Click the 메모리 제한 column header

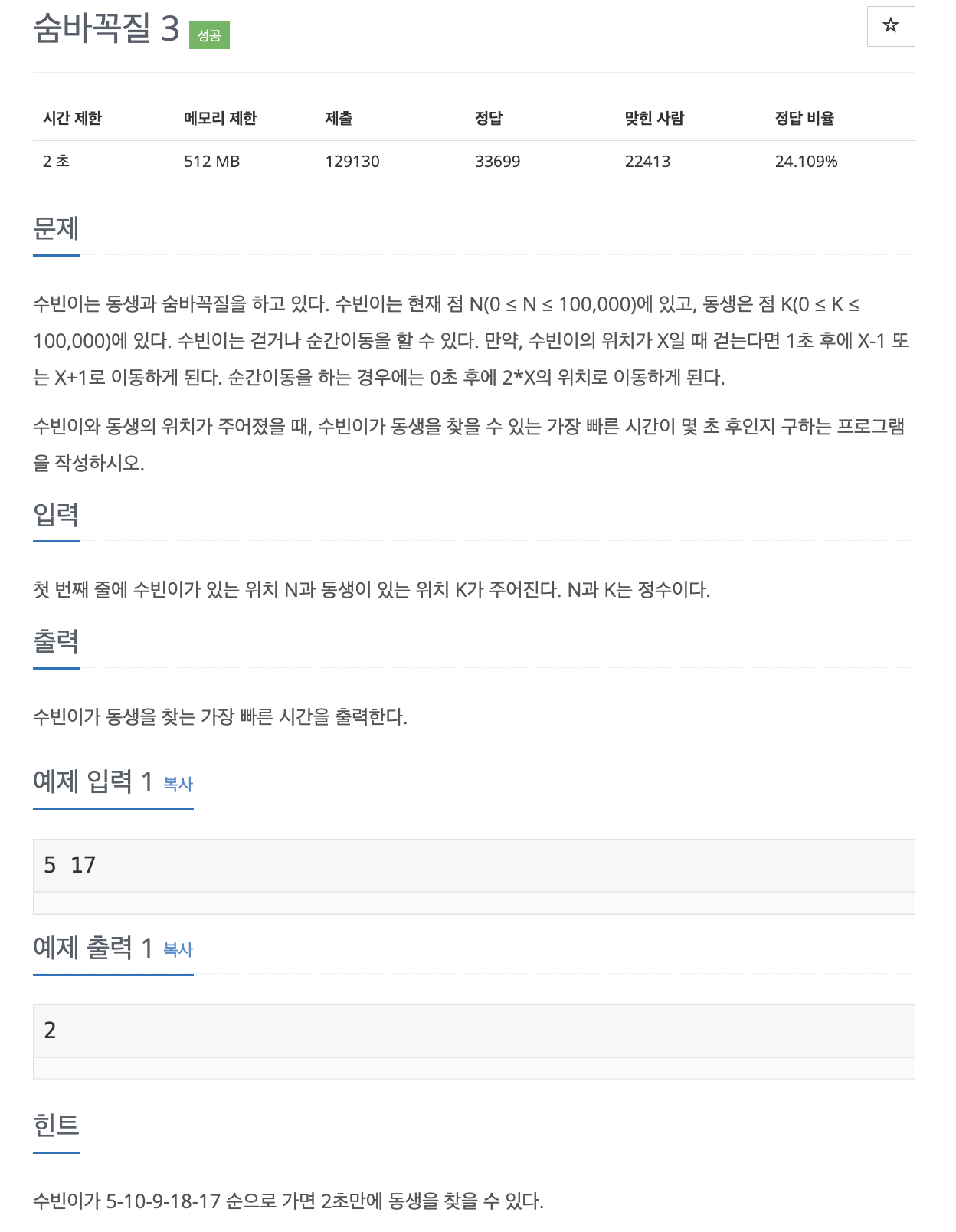tap(220, 118)
